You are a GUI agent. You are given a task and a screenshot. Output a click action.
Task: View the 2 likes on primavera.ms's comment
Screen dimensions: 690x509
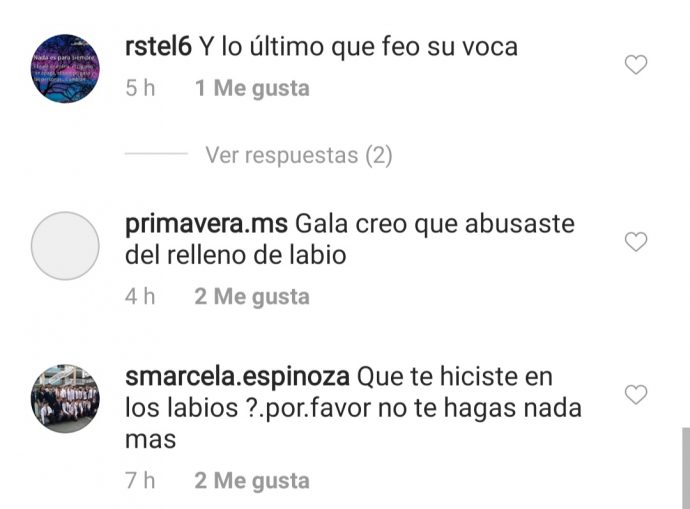pyautogui.click(x=252, y=296)
